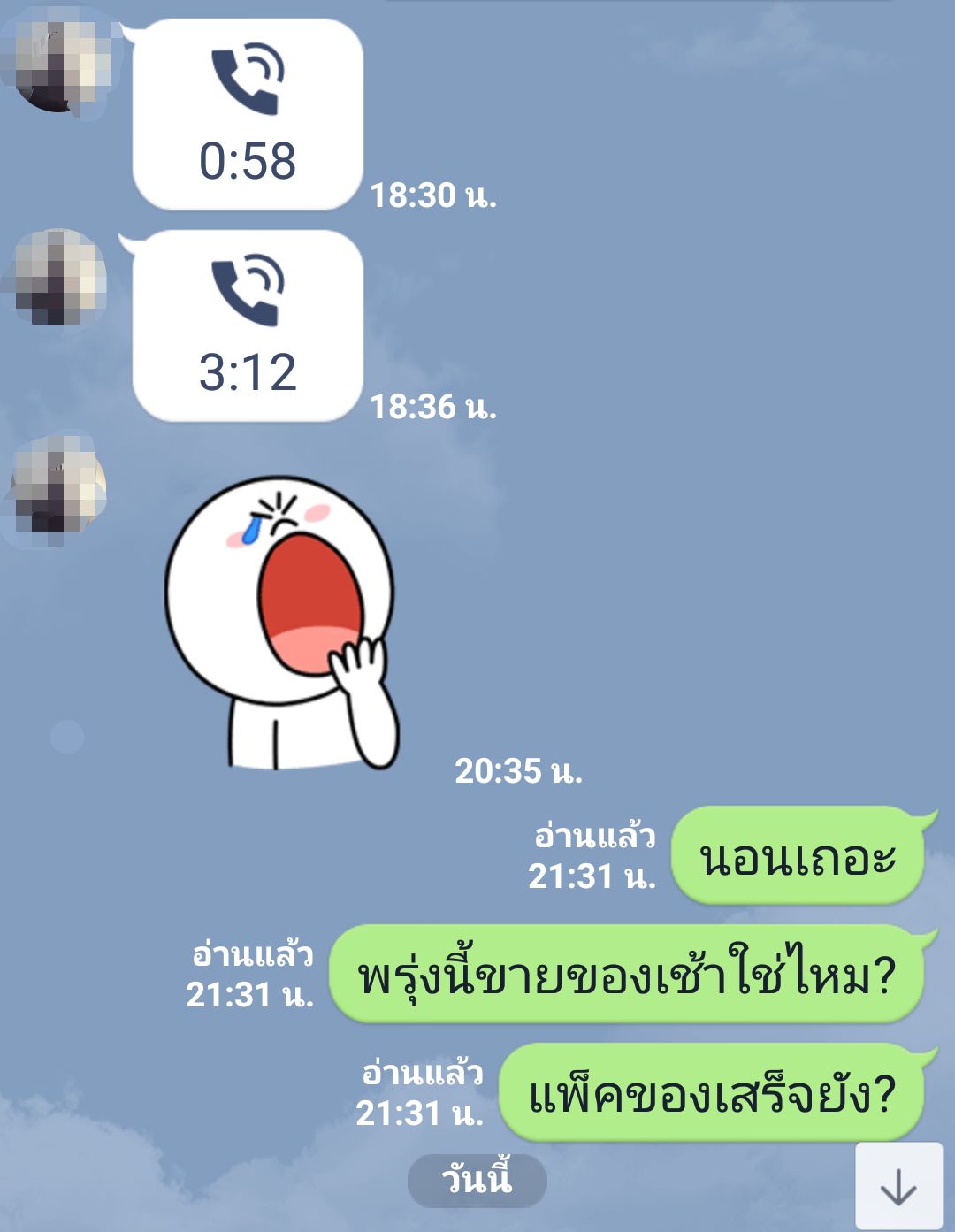View sender's avatar beside the 3:12 call
Viewport: 955px width, 1232px height.
click(x=60, y=276)
